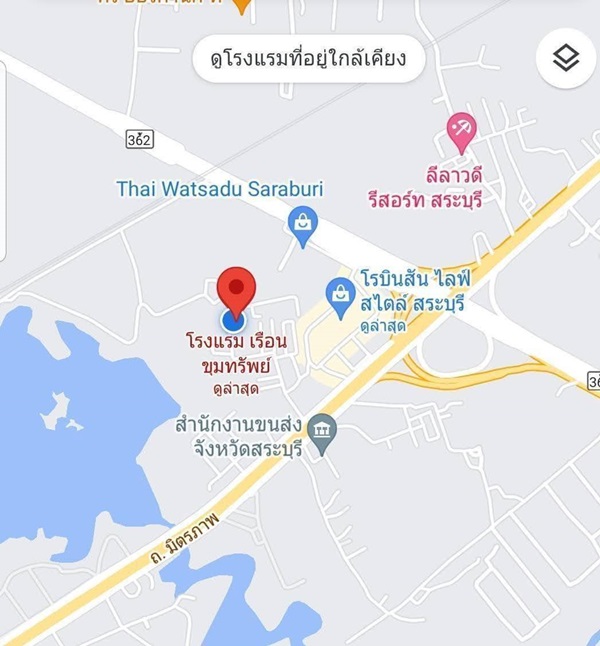Open the Robinson Lifestyle Saraburi marker

(341, 296)
